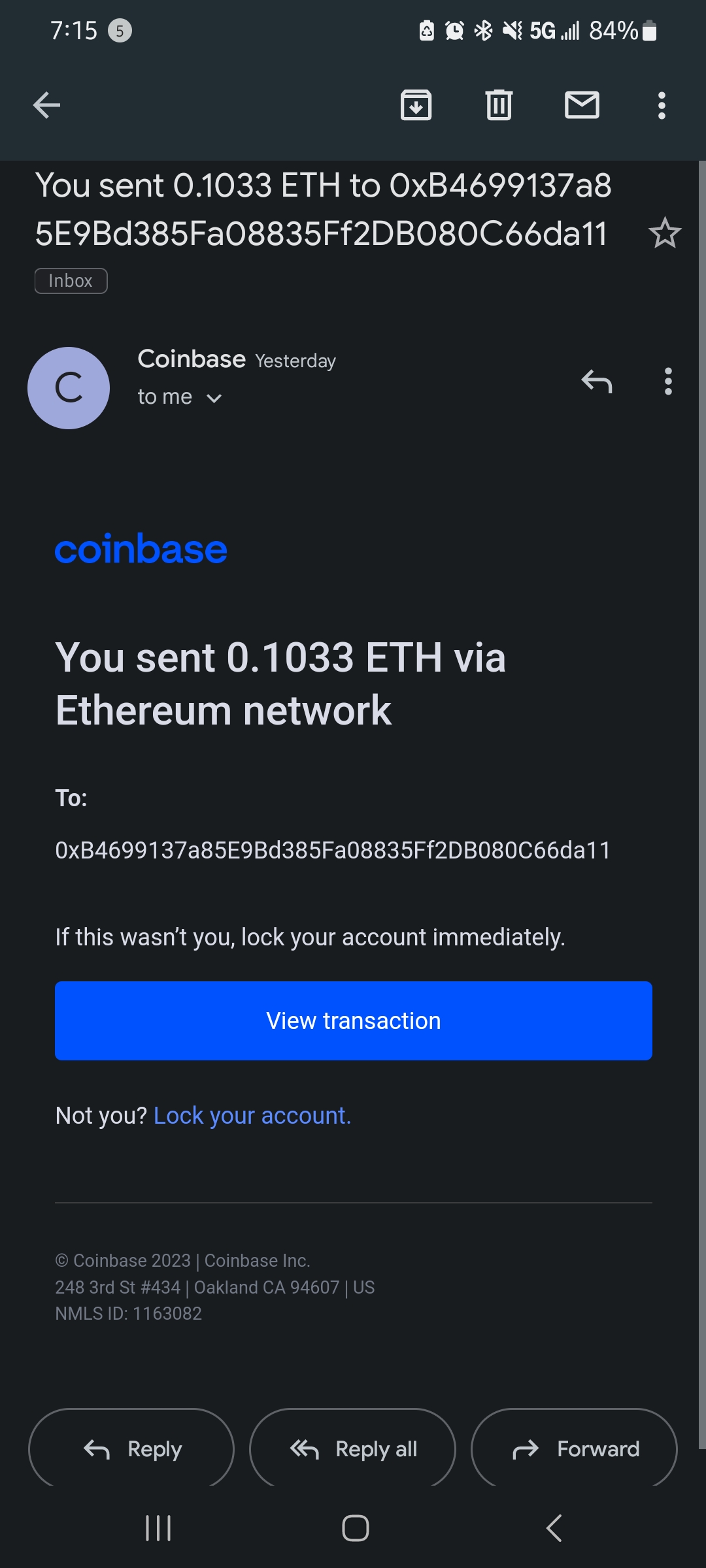706x1568 pixels.
Task: Star this email
Action: tap(665, 233)
